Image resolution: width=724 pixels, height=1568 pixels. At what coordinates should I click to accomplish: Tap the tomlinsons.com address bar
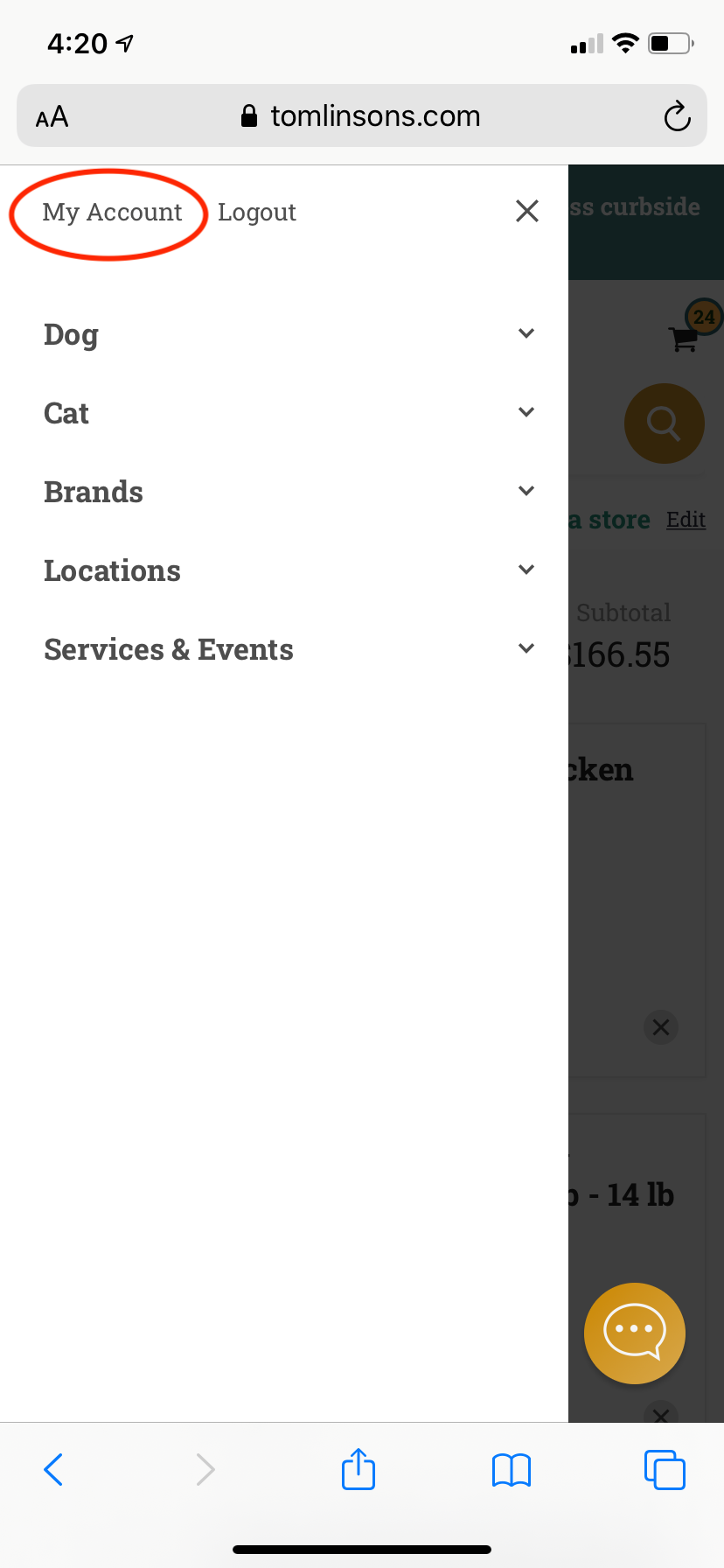click(x=360, y=116)
